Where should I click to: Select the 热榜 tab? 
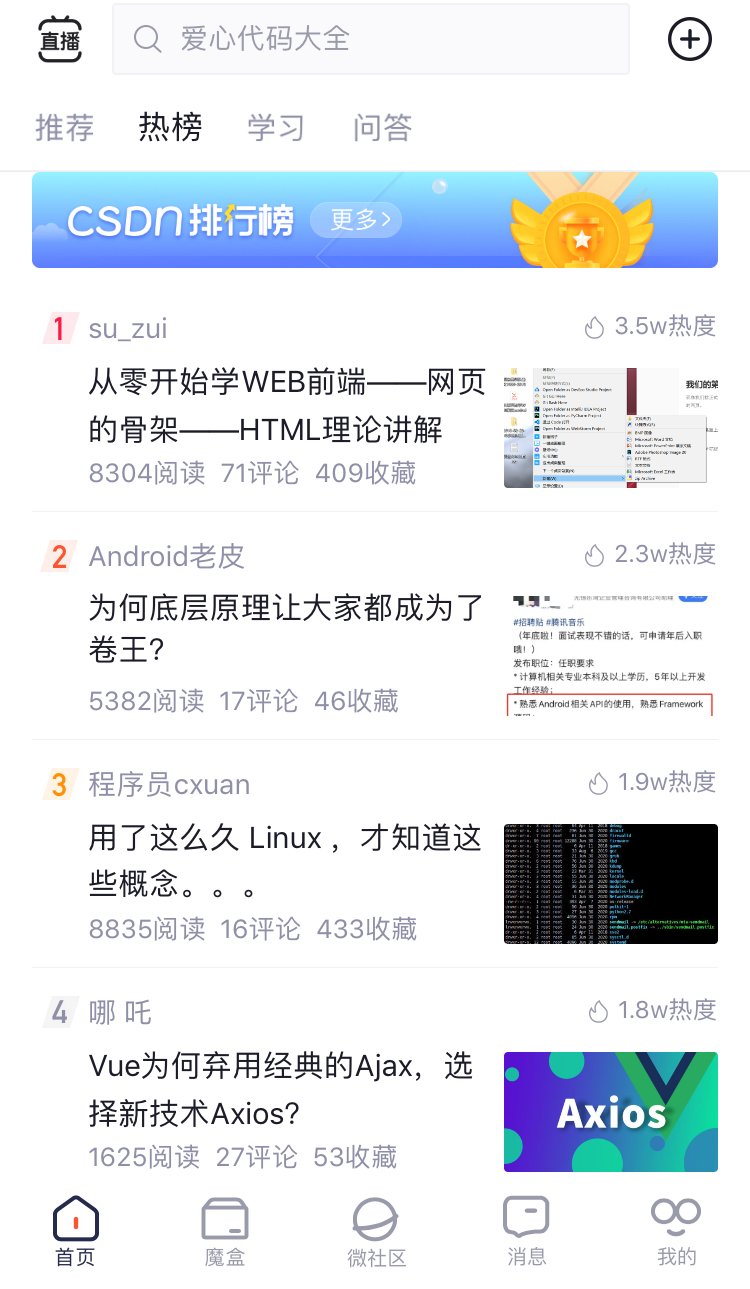pyautogui.click(x=170, y=128)
